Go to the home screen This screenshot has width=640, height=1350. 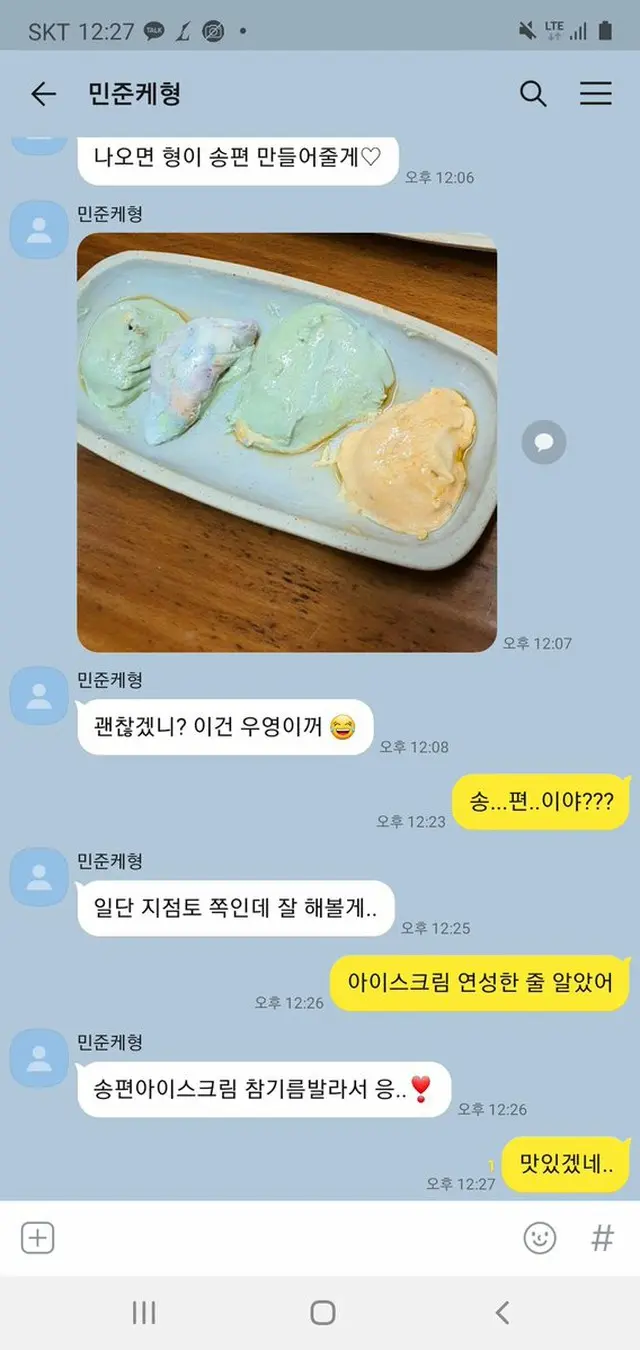(322, 1313)
